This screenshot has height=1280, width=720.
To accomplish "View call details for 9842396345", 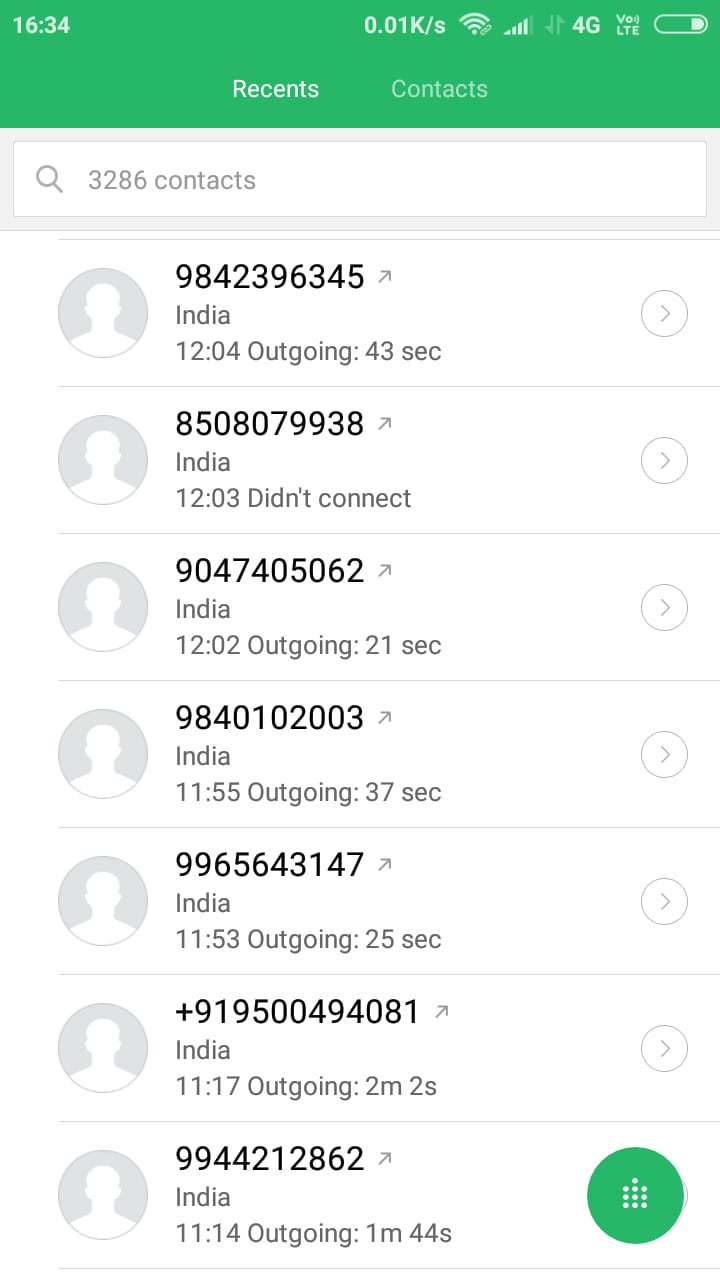I will tap(664, 314).
